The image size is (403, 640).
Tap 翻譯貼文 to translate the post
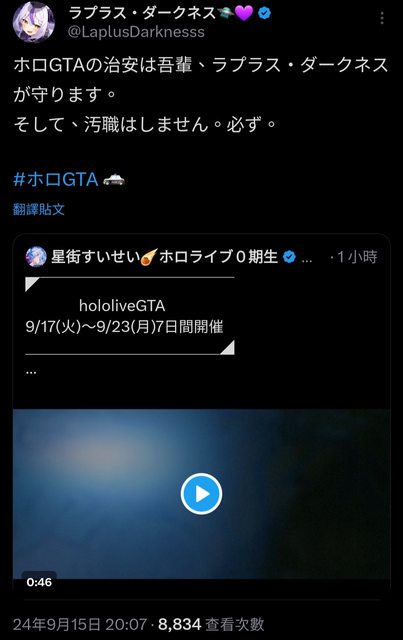click(x=39, y=209)
